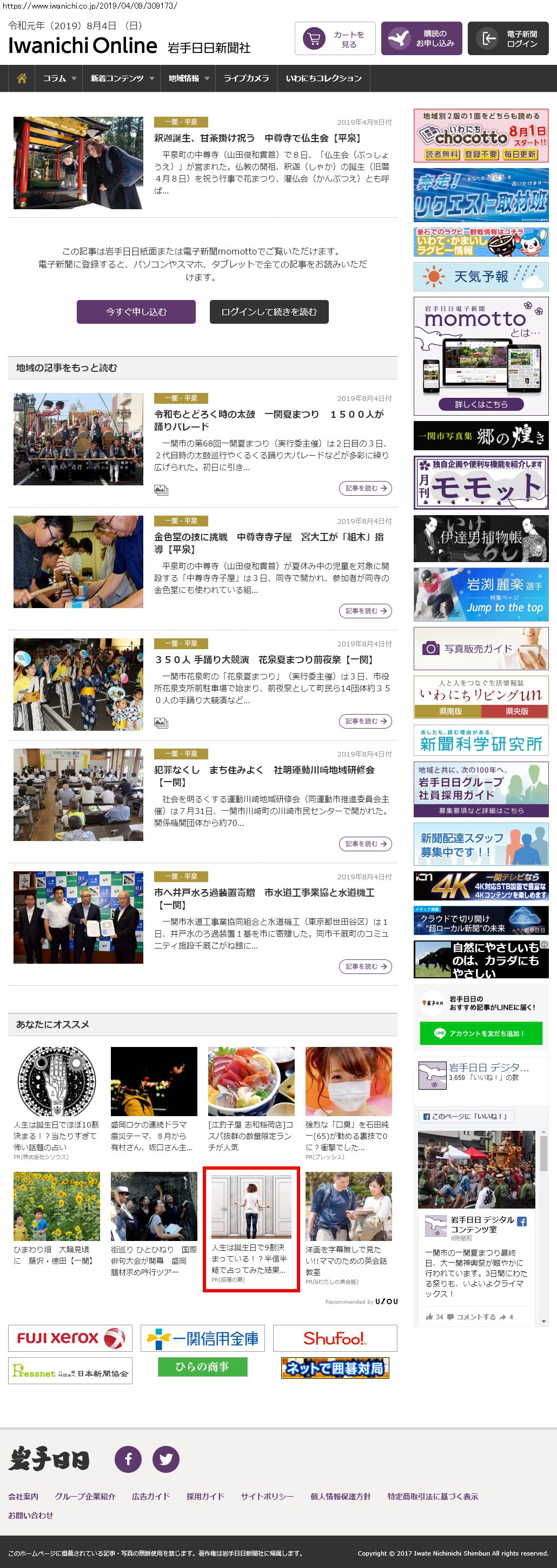
Task: Tap 詳しくはこちら on momotto banner
Action: (x=480, y=404)
